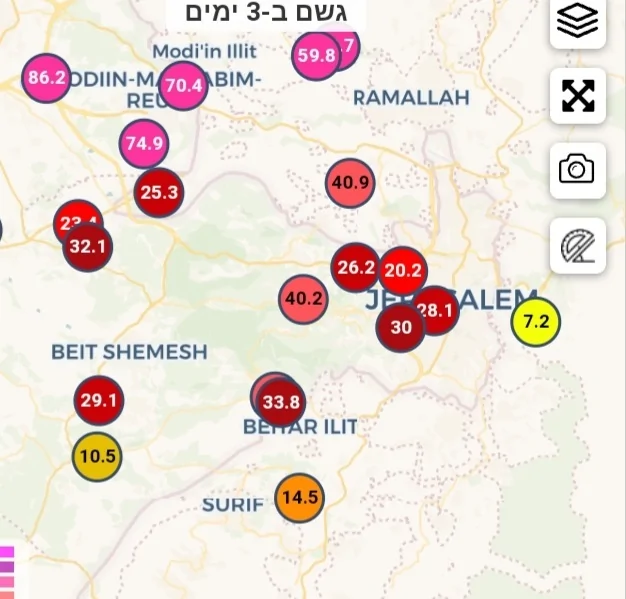Open the map layers button
The width and height of the screenshot is (626, 599).
point(578,22)
